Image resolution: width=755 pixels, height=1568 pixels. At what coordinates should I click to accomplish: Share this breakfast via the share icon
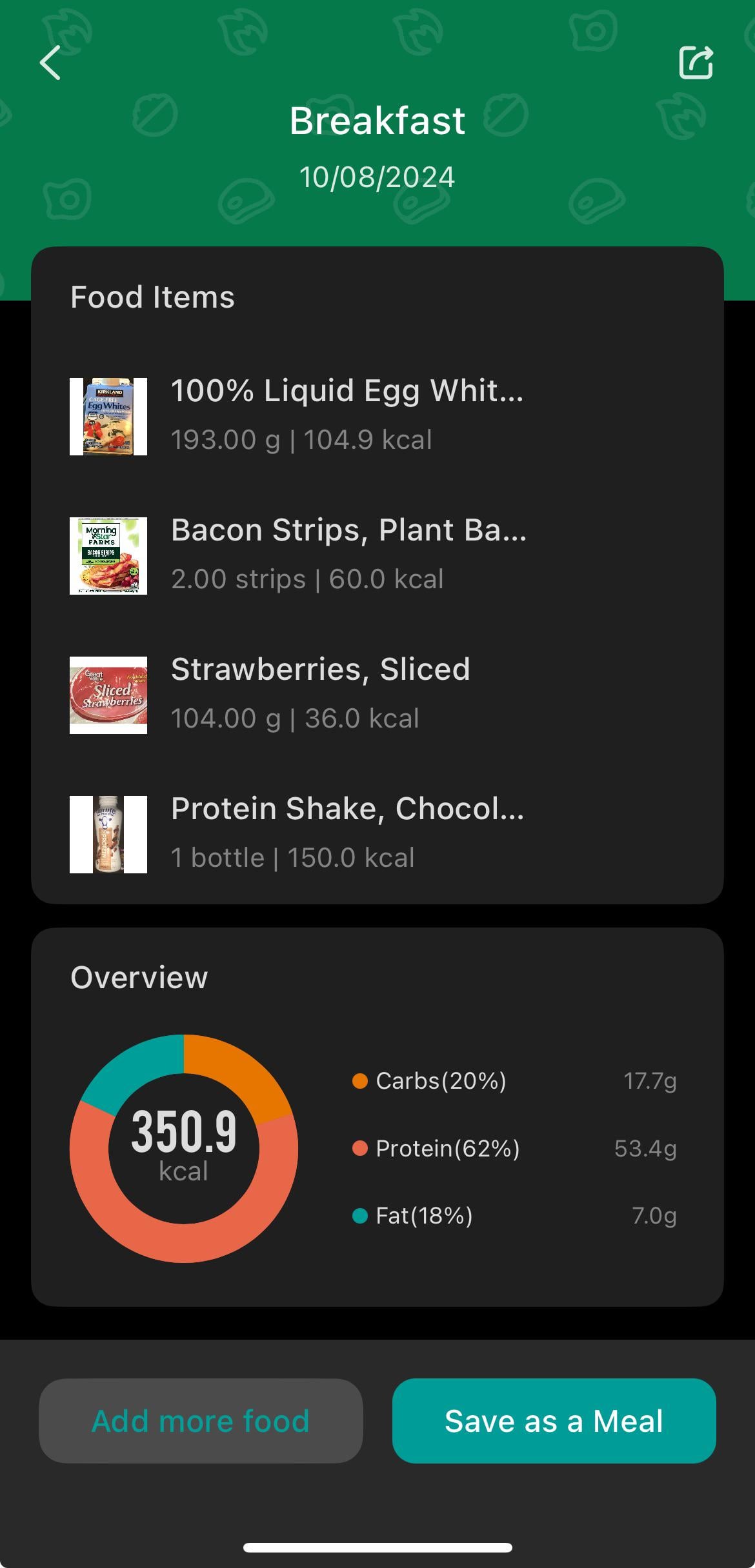pos(696,63)
